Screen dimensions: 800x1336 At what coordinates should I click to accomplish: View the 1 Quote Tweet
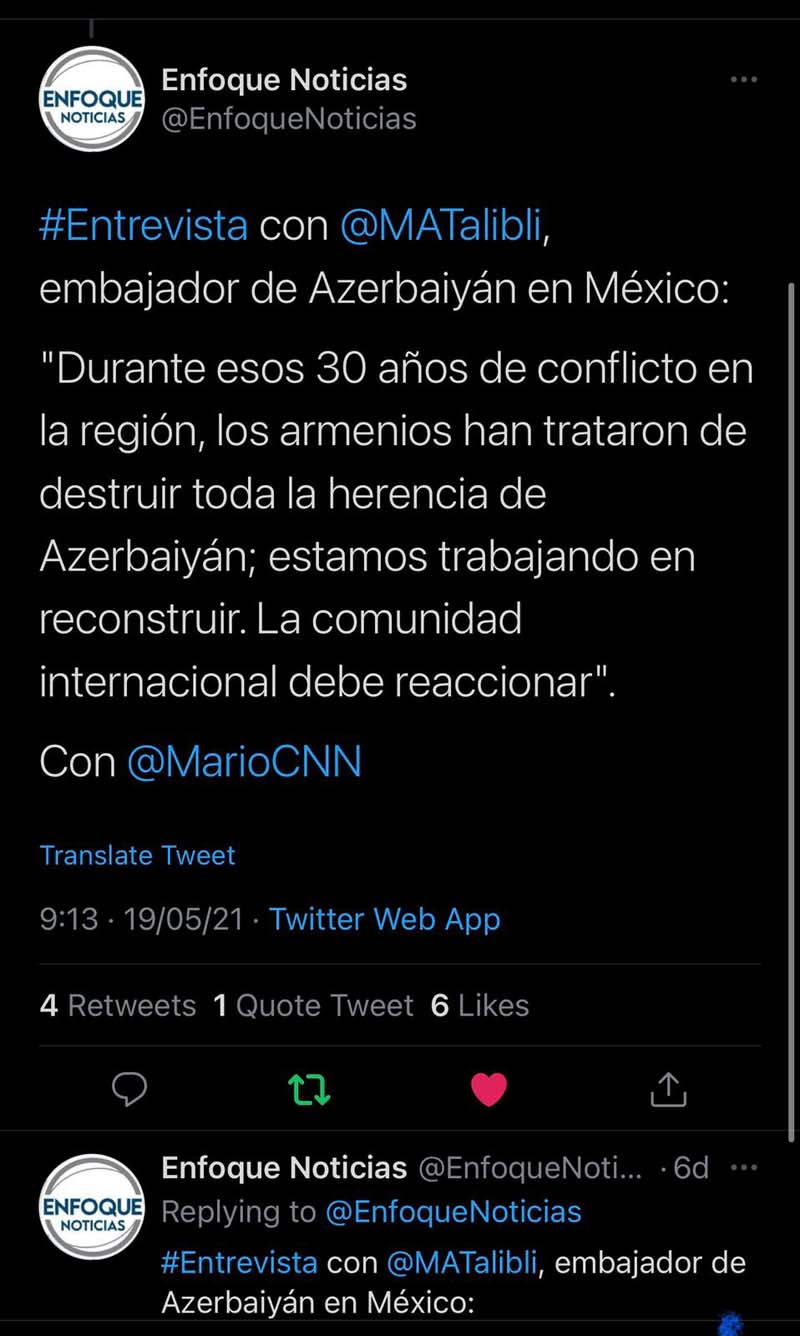313,1005
